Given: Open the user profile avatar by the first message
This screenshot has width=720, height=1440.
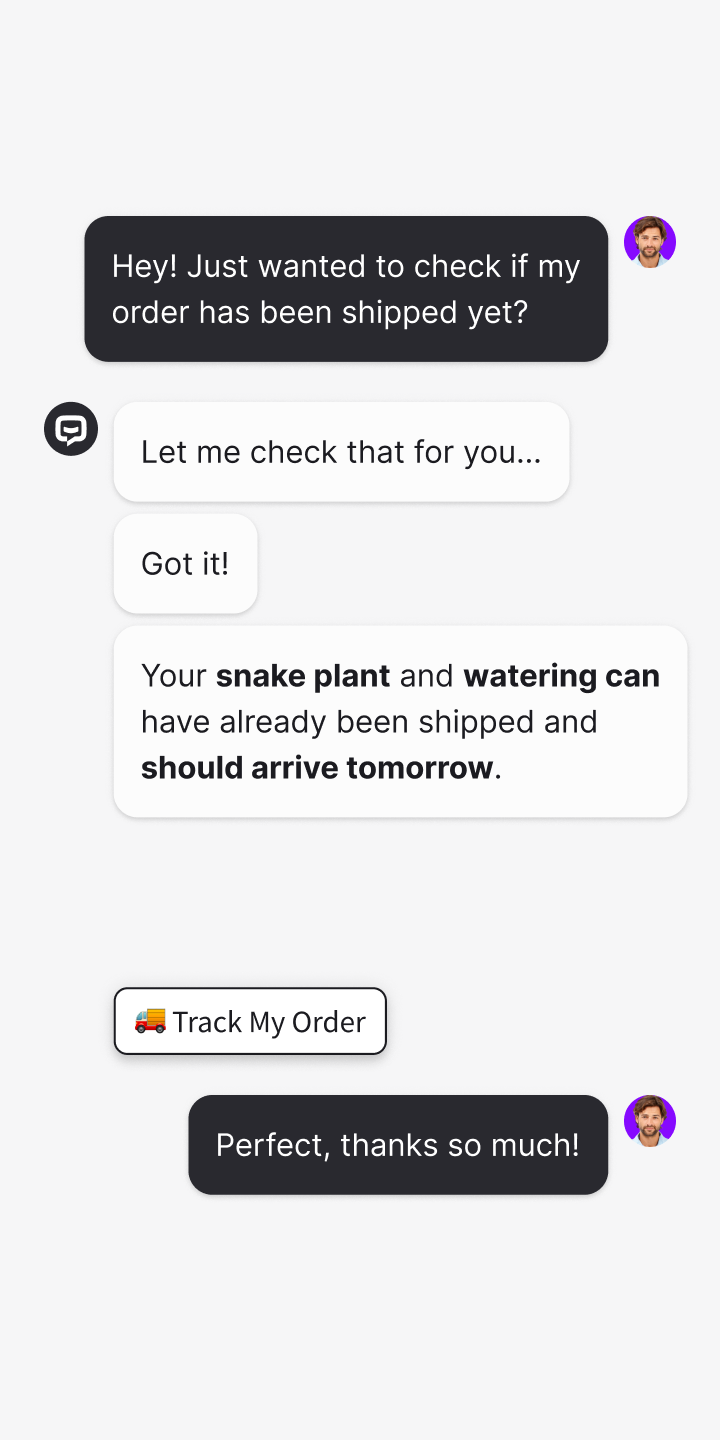Looking at the screenshot, I should [650, 241].
